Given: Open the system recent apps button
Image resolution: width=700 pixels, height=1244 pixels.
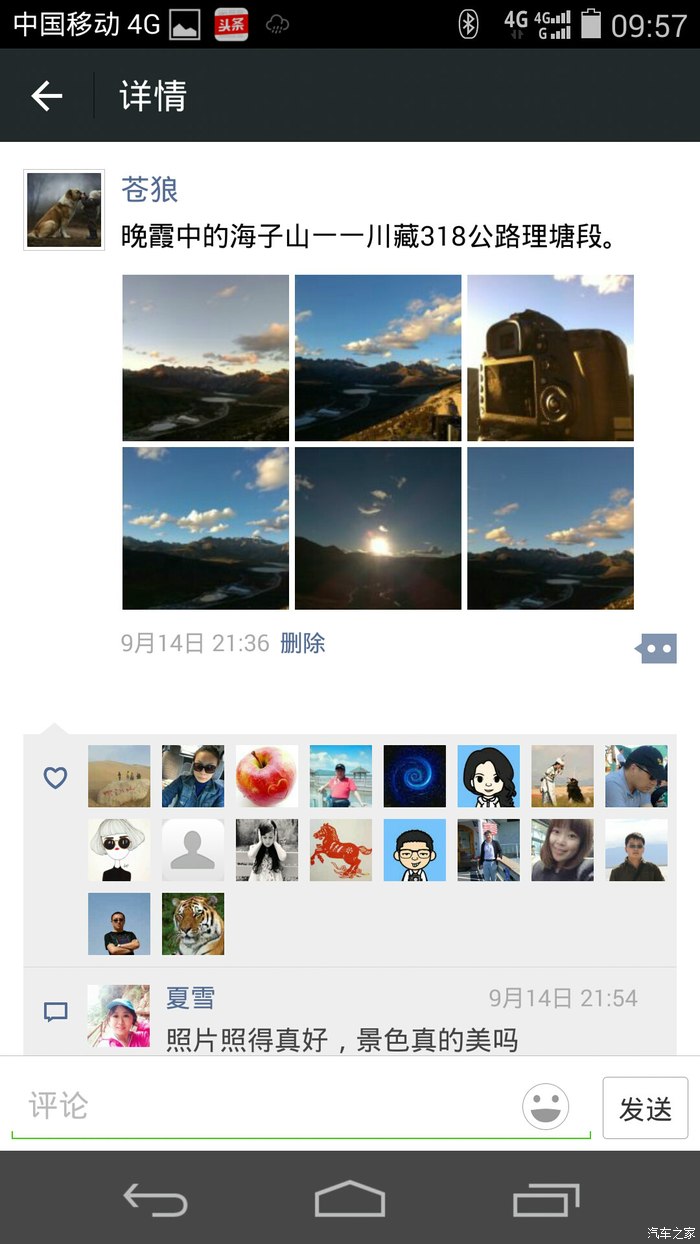Looking at the screenshot, I should 546,1198.
